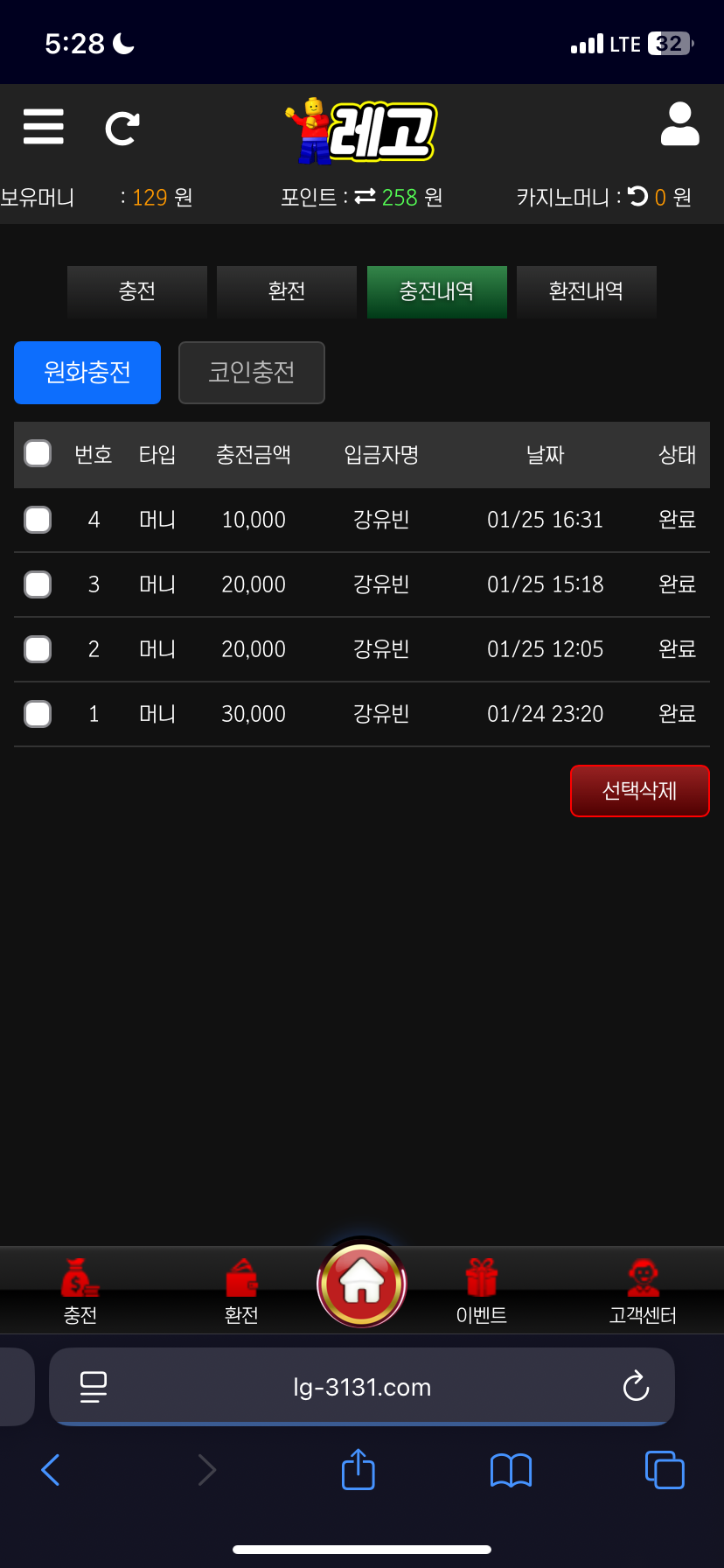Go to 충전 in the bottom bar
Viewport: 724px width, 1568px height.
[x=80, y=1291]
